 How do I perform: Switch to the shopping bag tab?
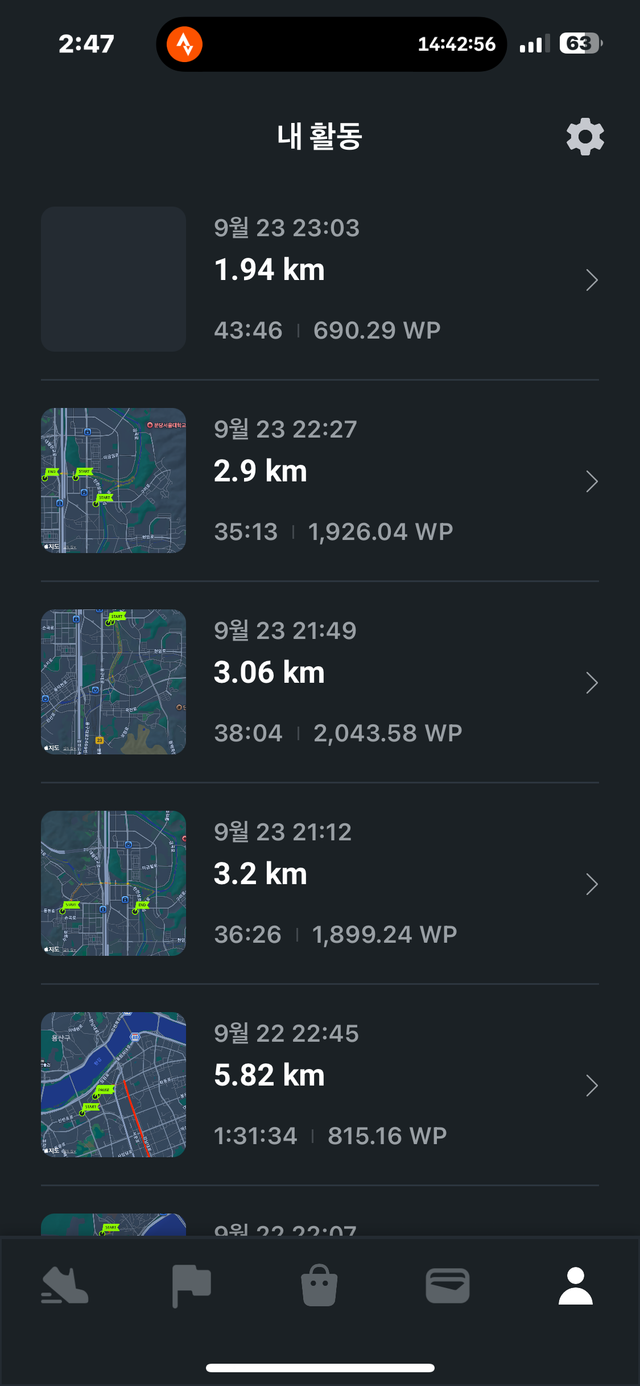point(320,1286)
